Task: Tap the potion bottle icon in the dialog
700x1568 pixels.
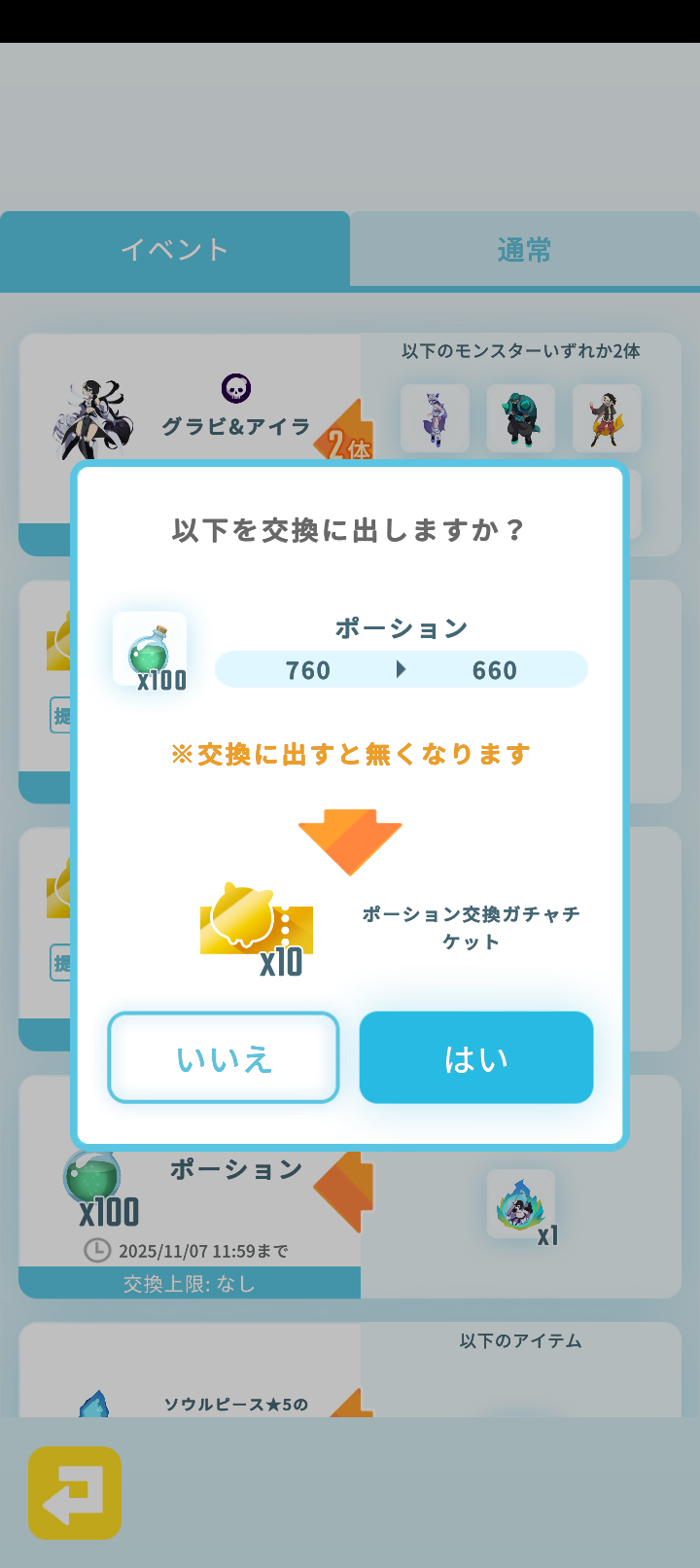Action: (x=149, y=647)
